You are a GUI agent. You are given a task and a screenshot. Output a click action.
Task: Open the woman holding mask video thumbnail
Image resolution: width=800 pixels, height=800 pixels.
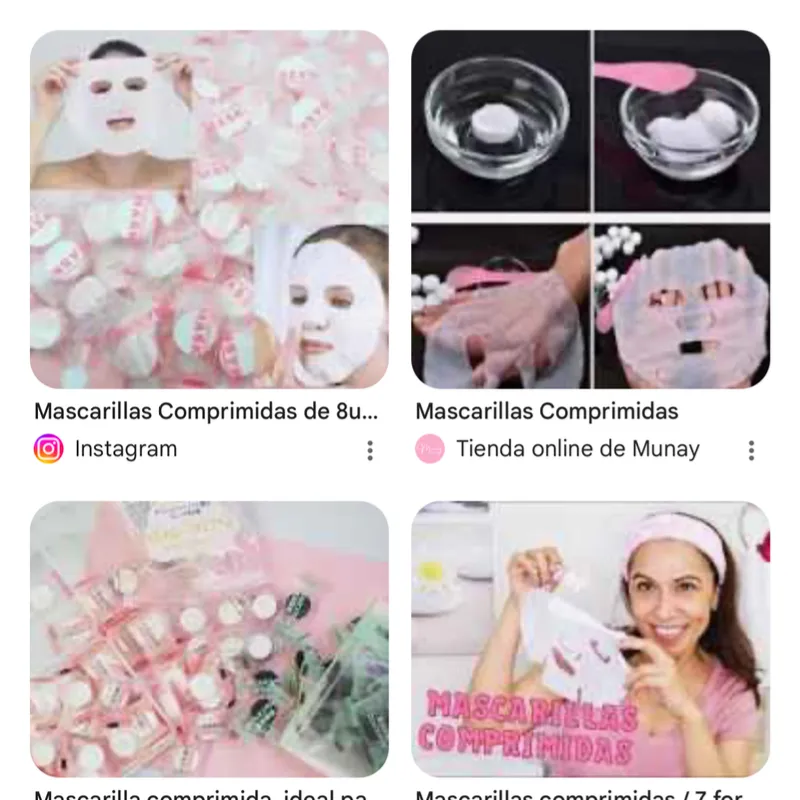tap(590, 639)
